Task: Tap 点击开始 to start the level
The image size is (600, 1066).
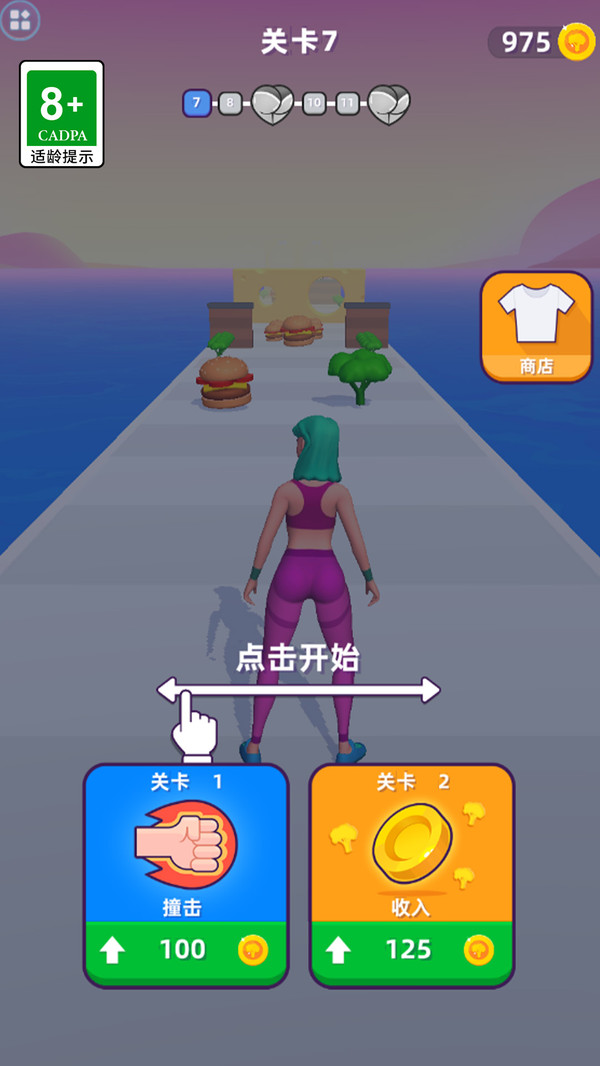Action: [298, 658]
